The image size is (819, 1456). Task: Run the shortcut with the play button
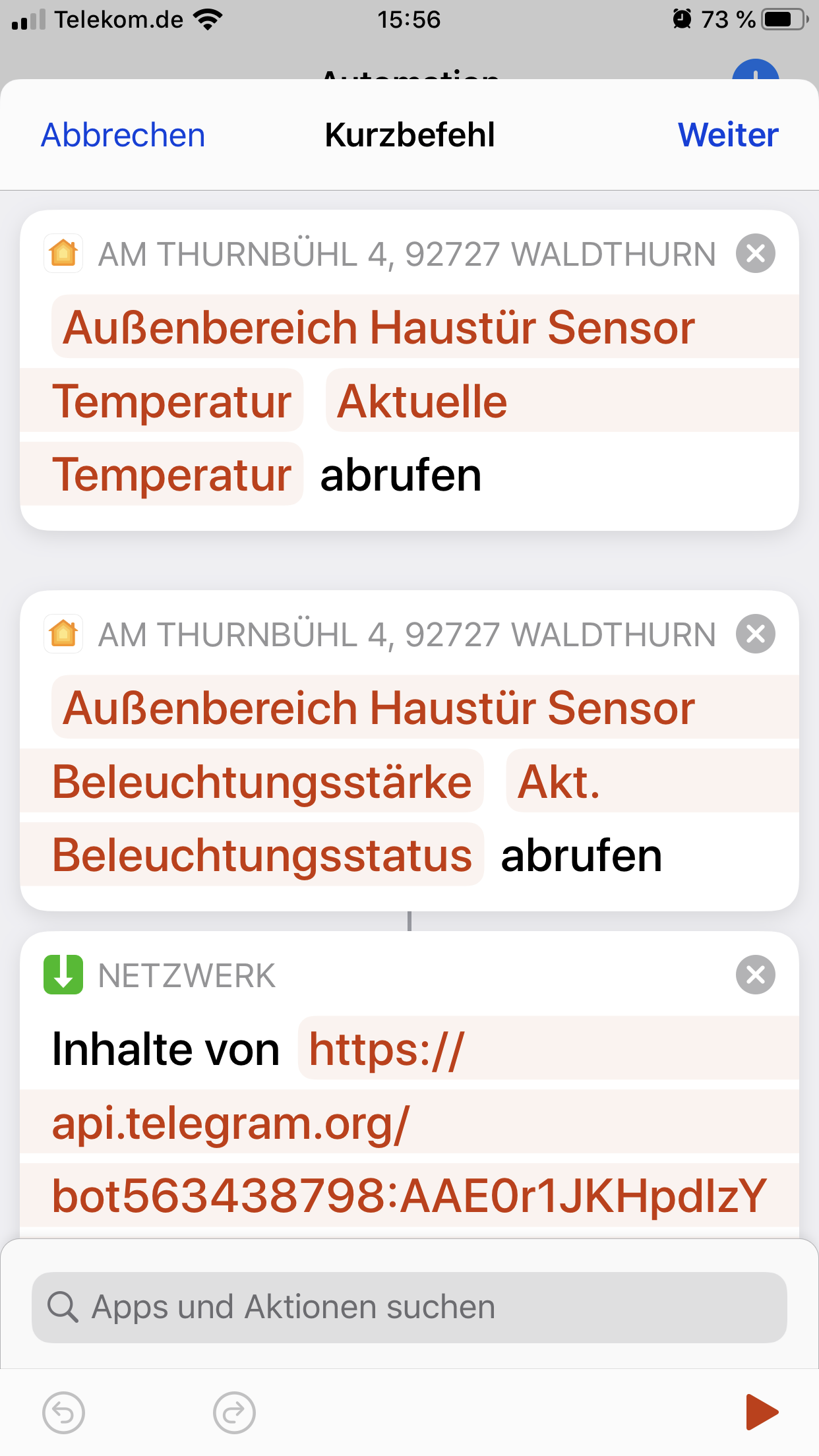(x=761, y=1412)
